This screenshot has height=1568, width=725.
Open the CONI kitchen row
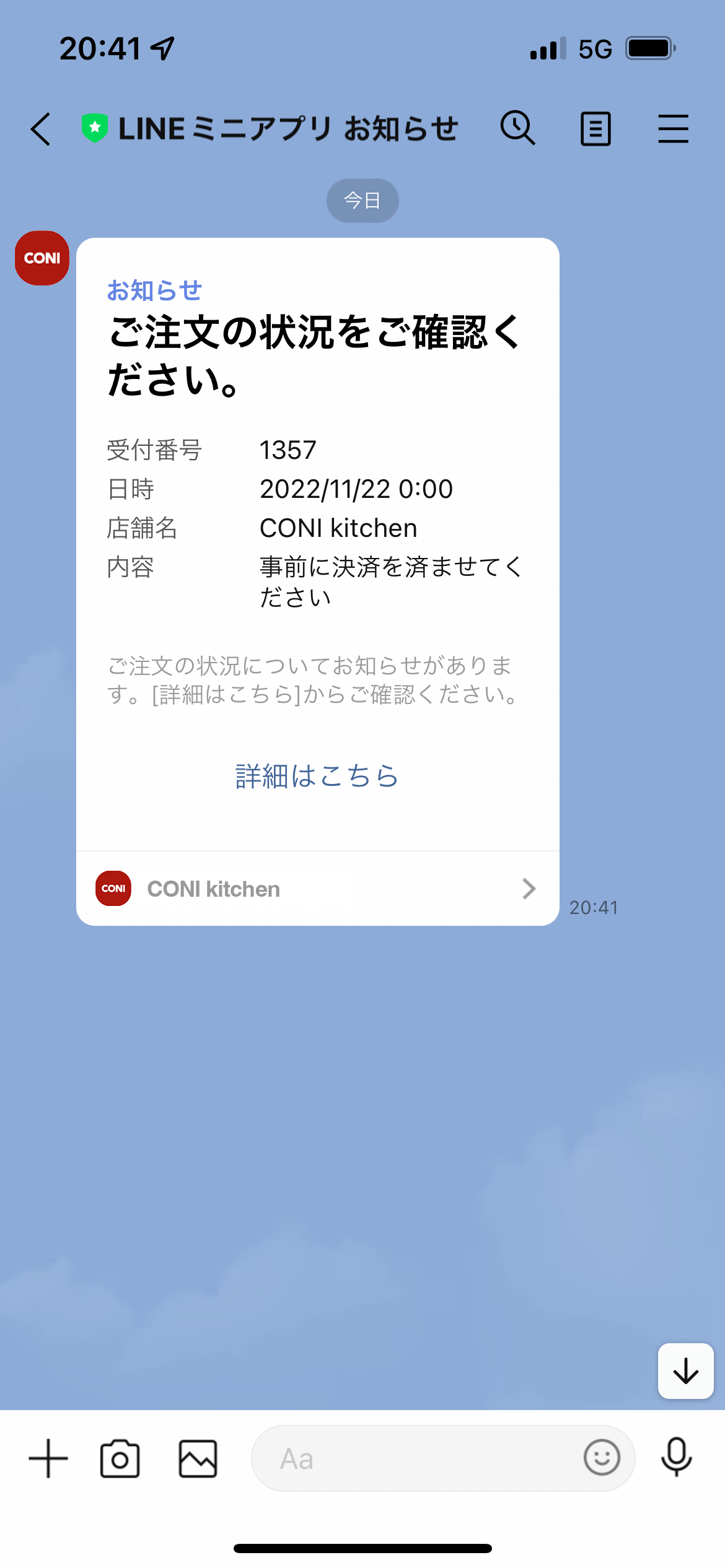tap(317, 889)
